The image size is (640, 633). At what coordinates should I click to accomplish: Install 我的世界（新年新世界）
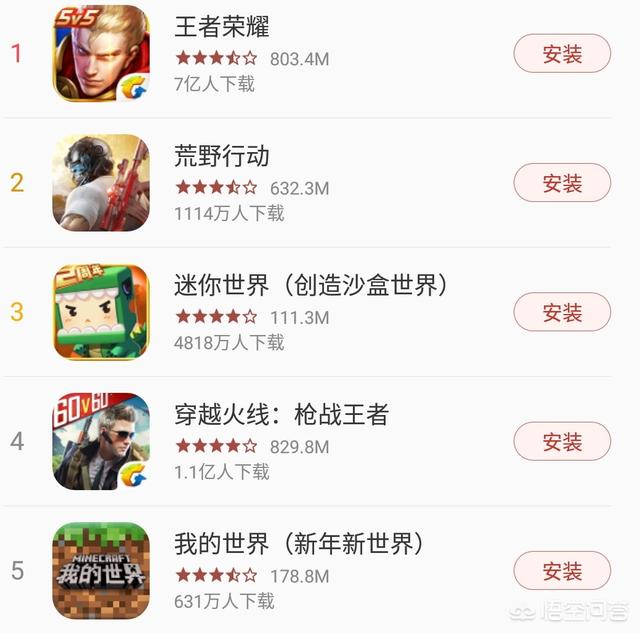(x=562, y=570)
